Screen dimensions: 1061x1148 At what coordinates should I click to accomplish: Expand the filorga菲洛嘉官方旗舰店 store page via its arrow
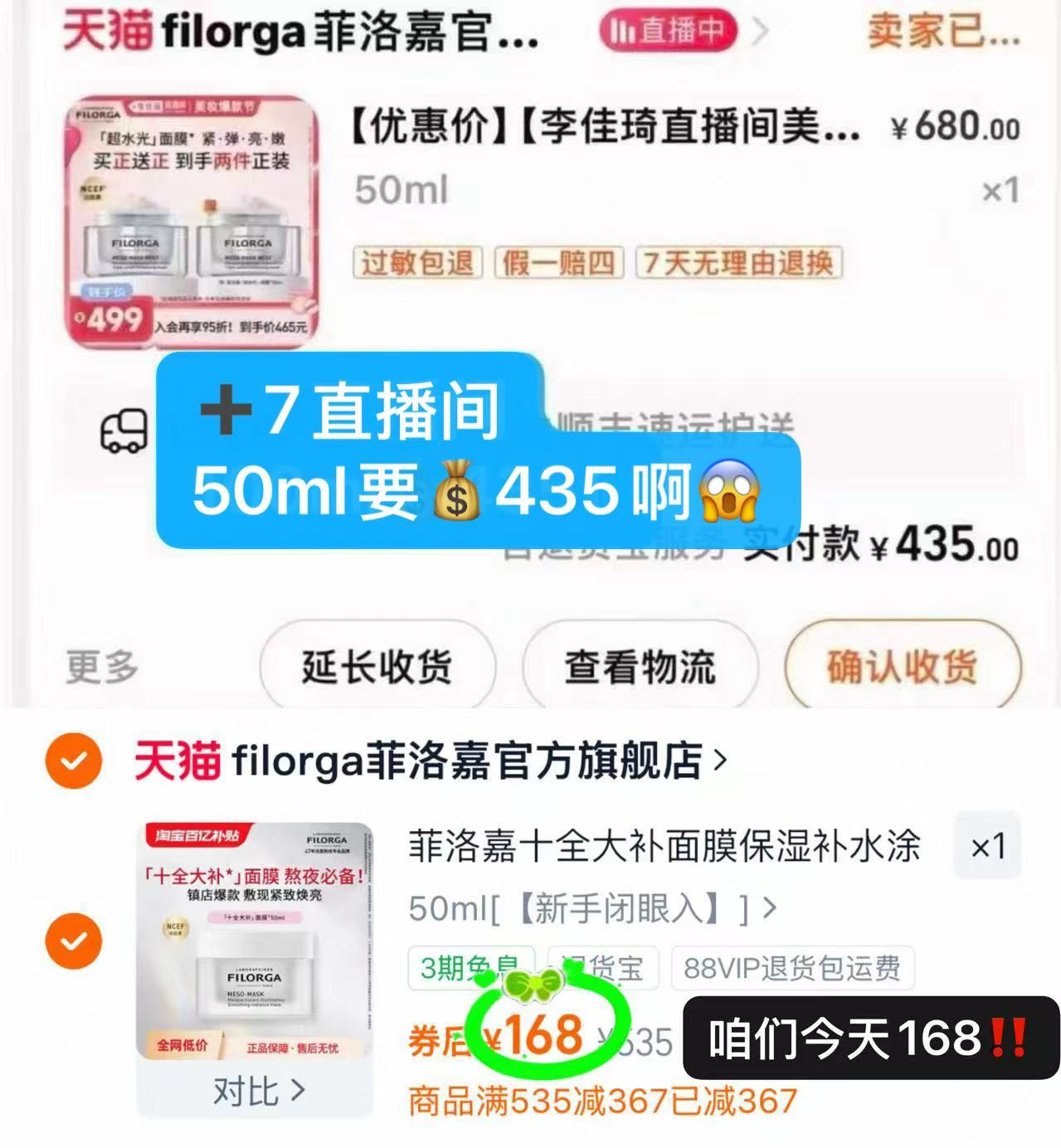click(x=718, y=758)
